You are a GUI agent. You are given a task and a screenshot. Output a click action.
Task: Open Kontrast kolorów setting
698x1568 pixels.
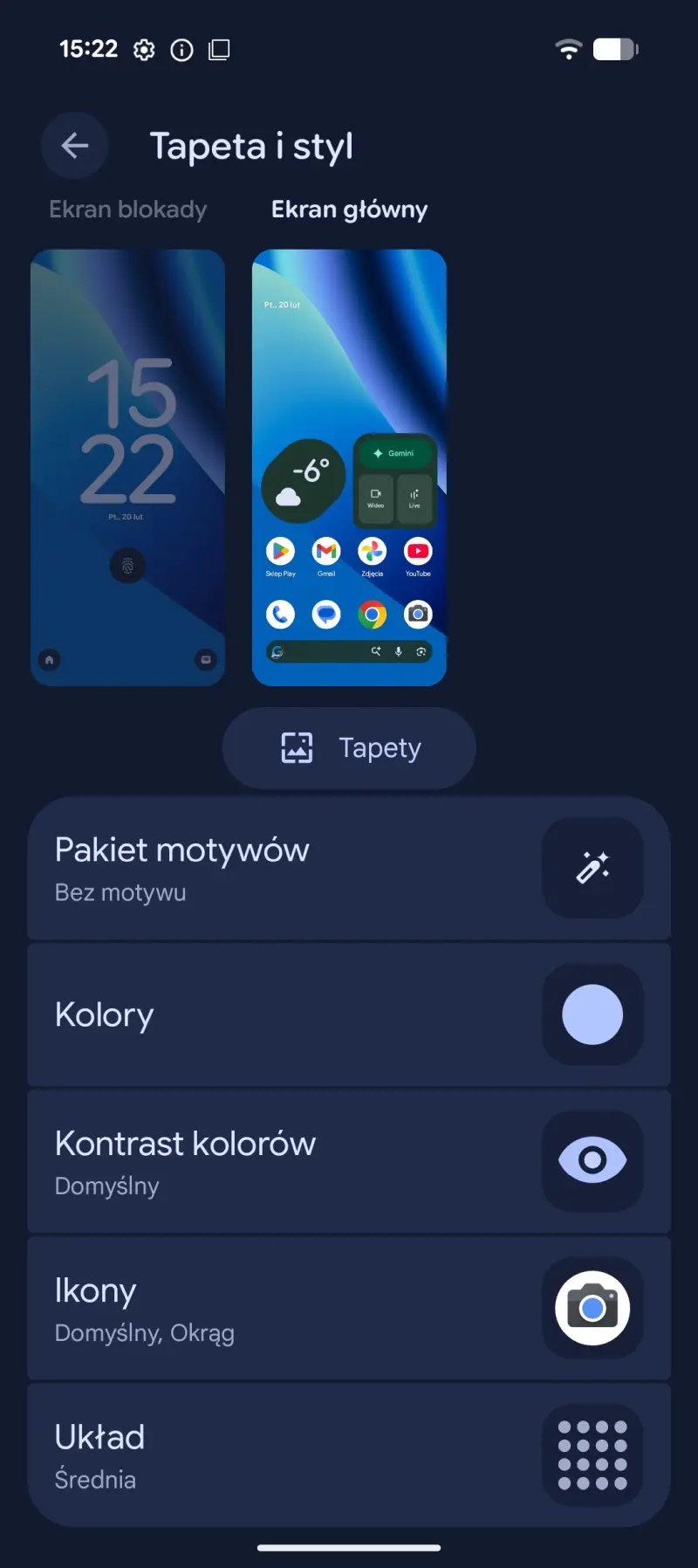click(x=349, y=1161)
